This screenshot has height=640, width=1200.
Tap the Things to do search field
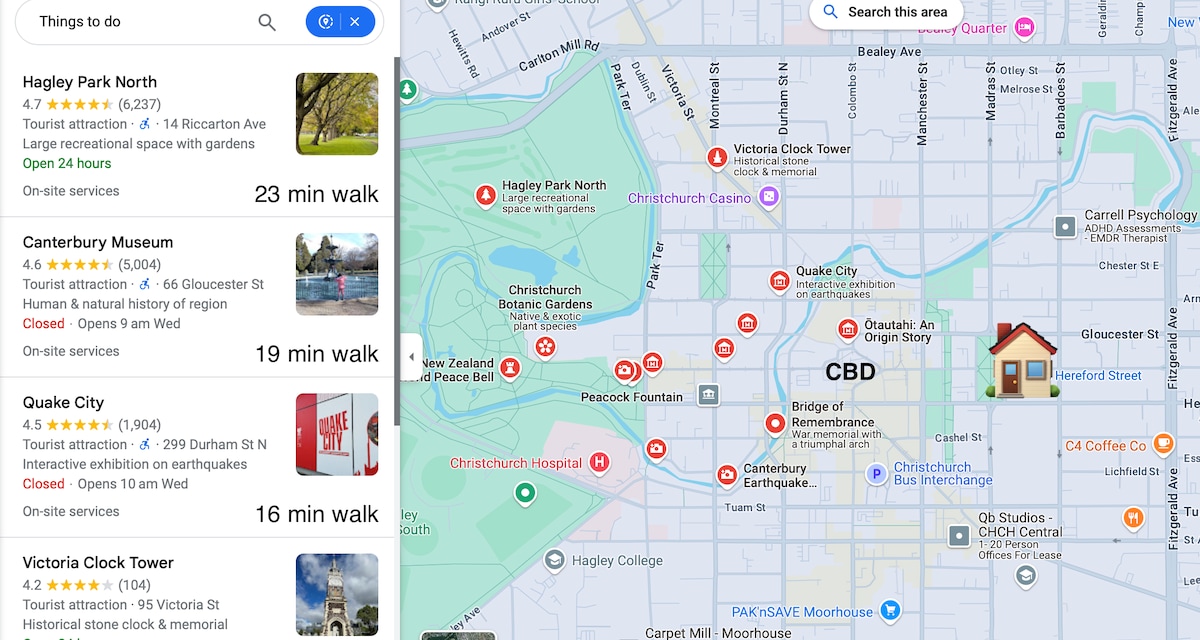click(x=140, y=22)
